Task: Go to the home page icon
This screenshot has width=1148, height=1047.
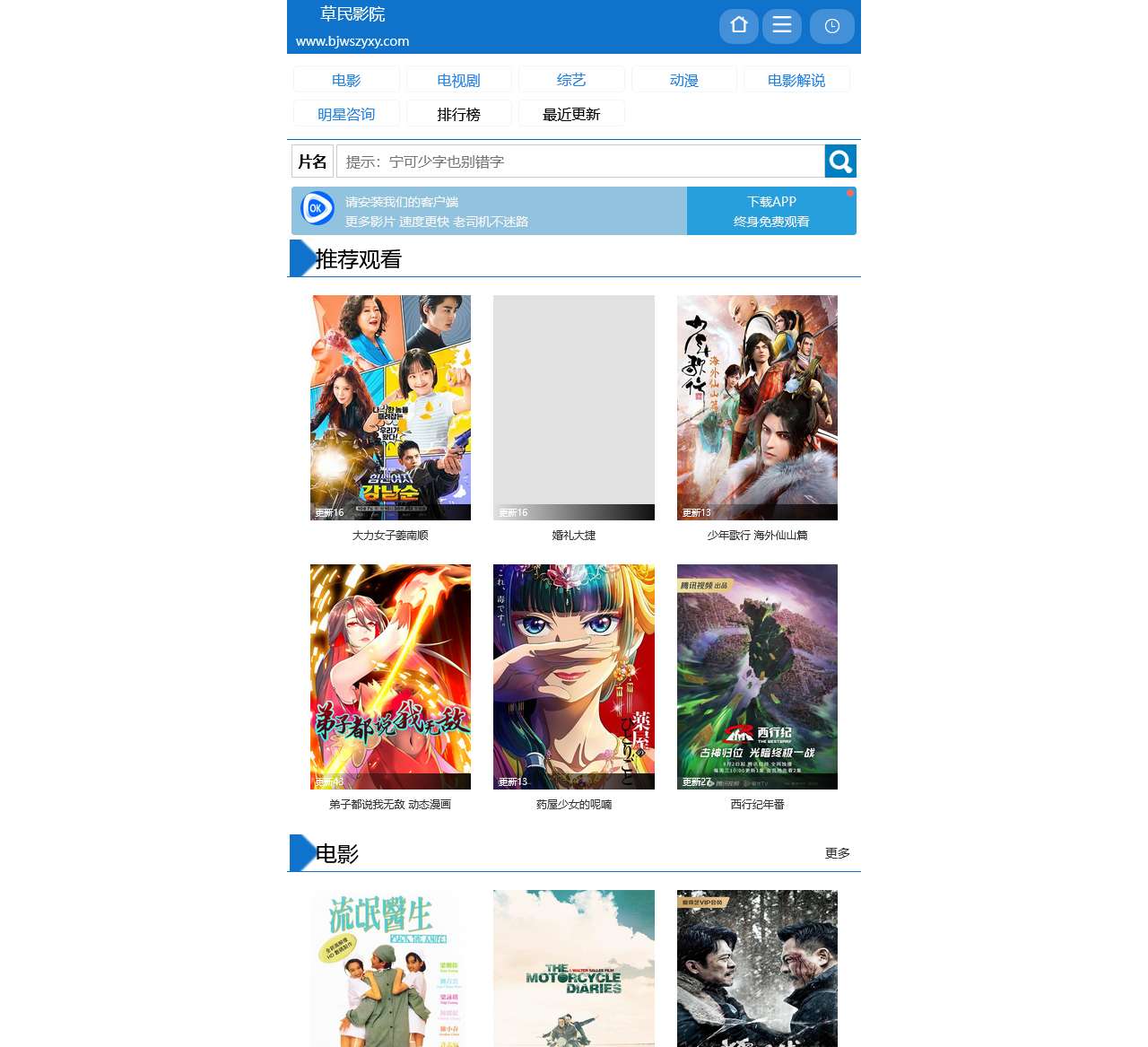Action: tap(738, 25)
